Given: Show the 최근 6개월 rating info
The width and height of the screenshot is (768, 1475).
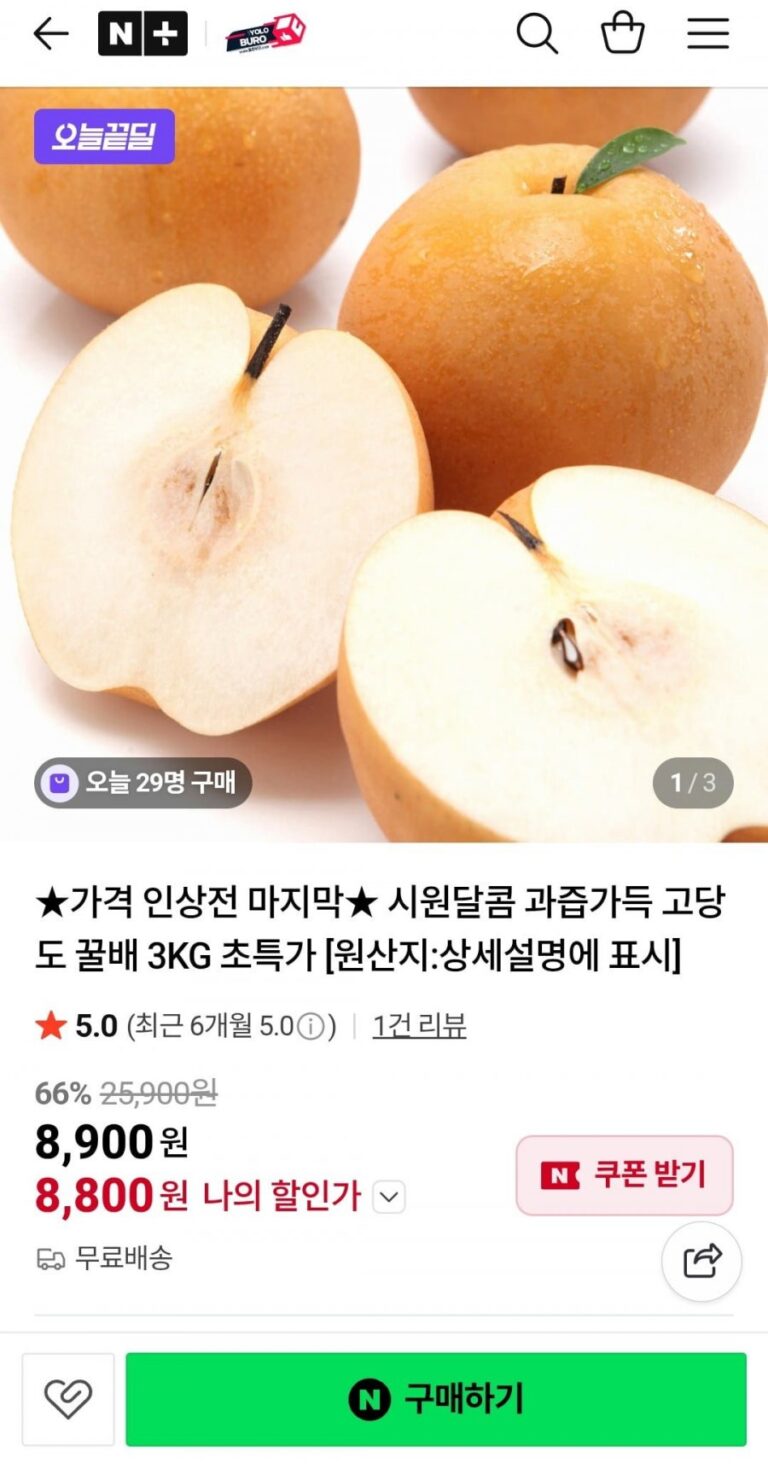Looking at the screenshot, I should [x=312, y=1027].
